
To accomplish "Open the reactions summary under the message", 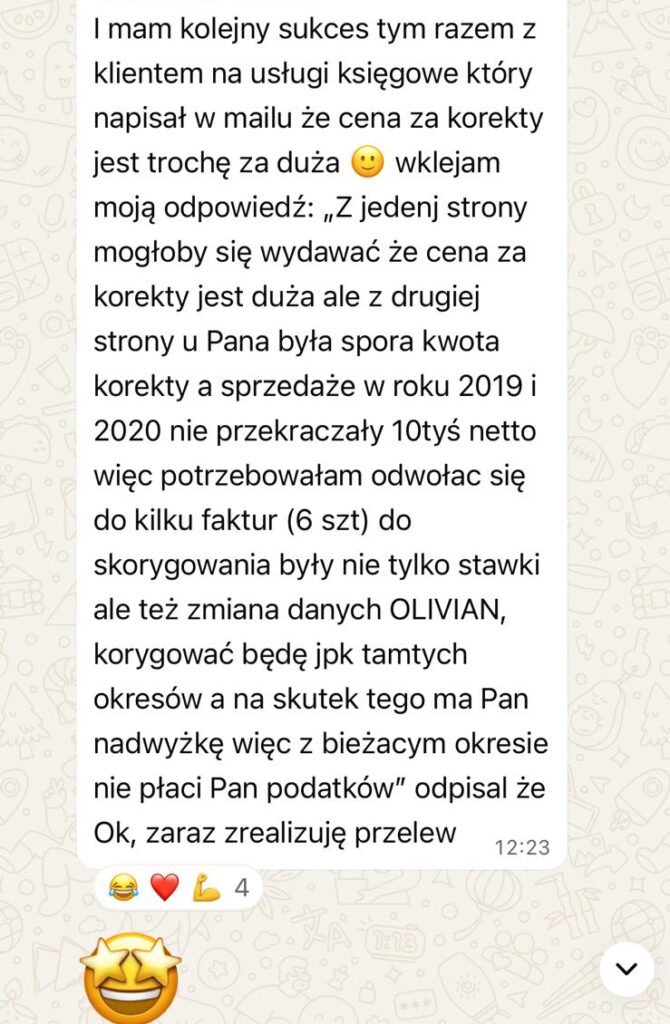I will [178, 887].
